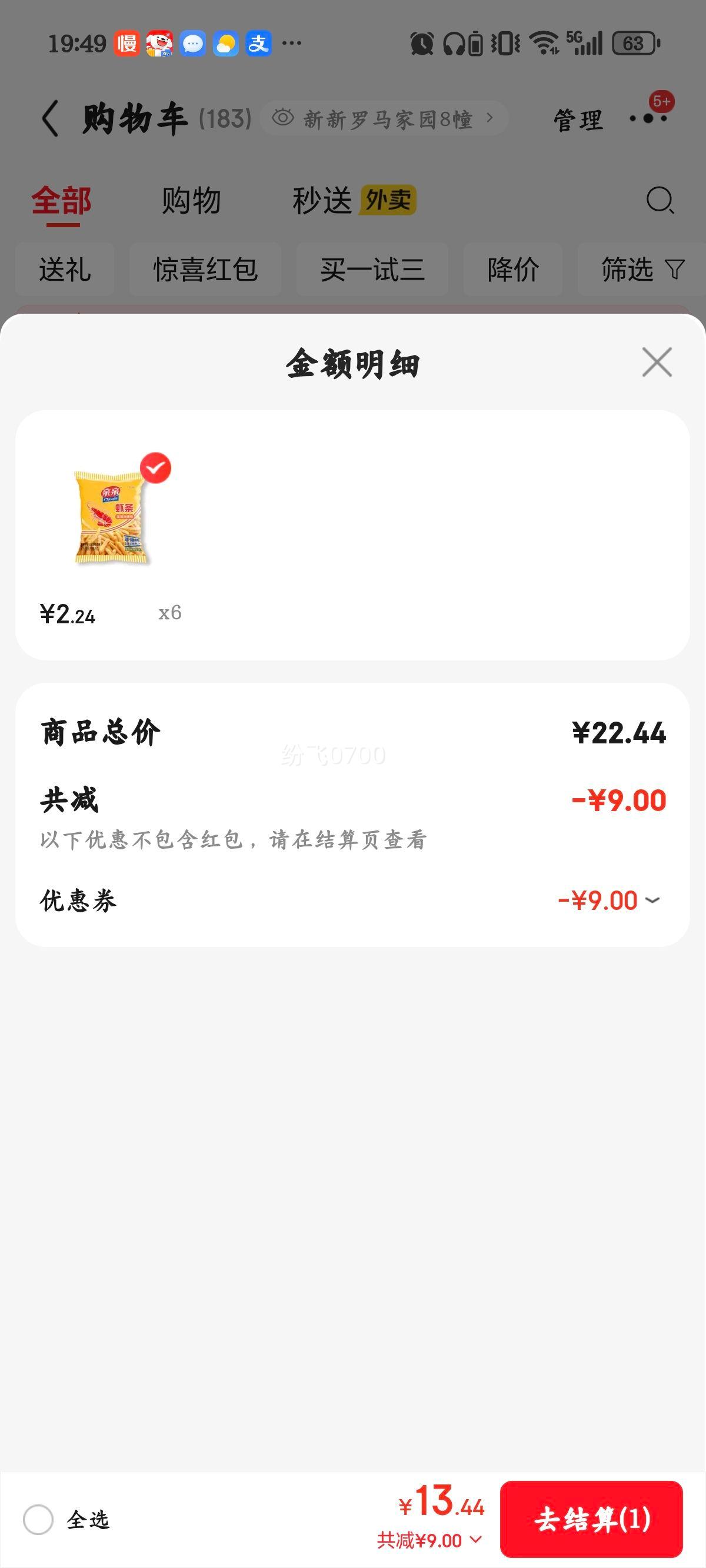
Task: Tap the eye icon beside the delivery address
Action: click(282, 117)
